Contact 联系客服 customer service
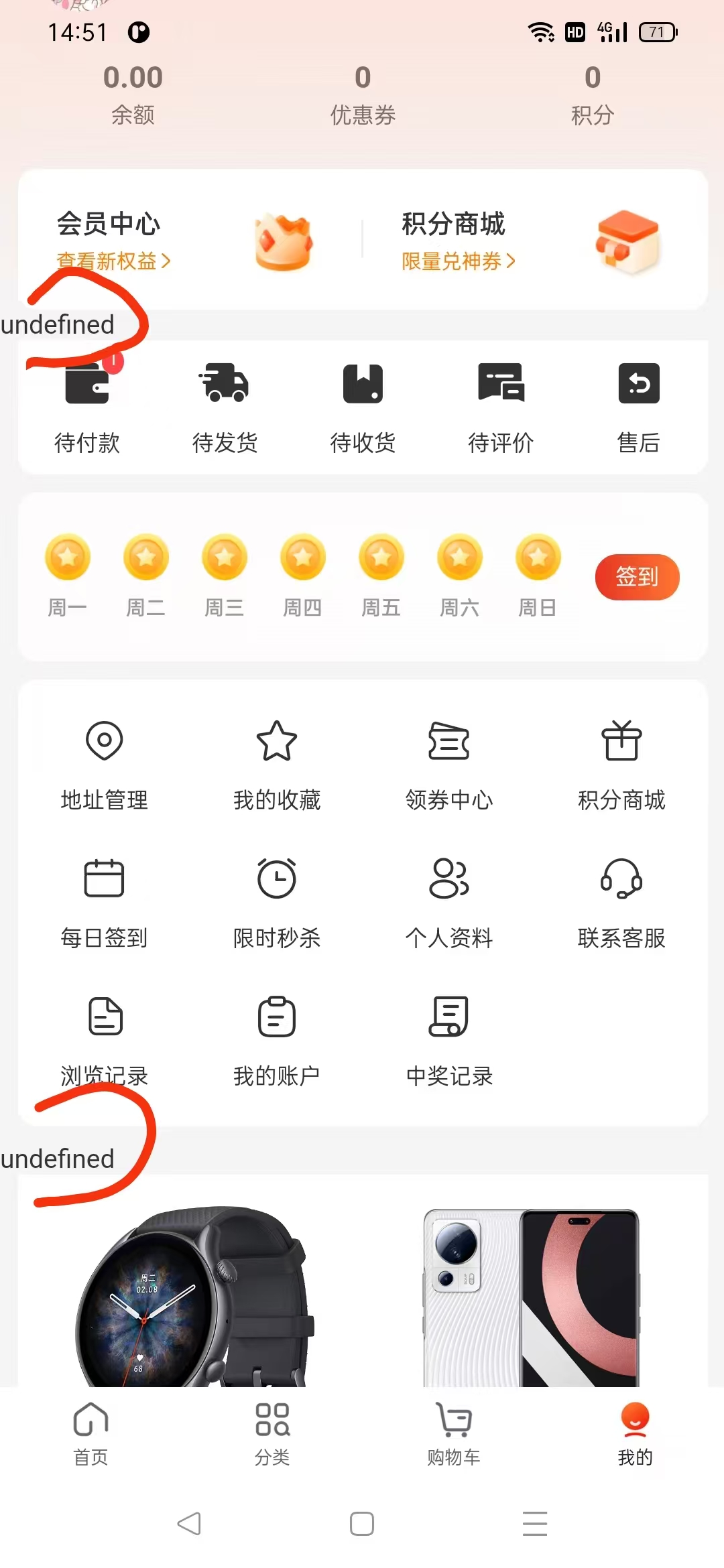This screenshot has height=1568, width=724. [x=621, y=902]
